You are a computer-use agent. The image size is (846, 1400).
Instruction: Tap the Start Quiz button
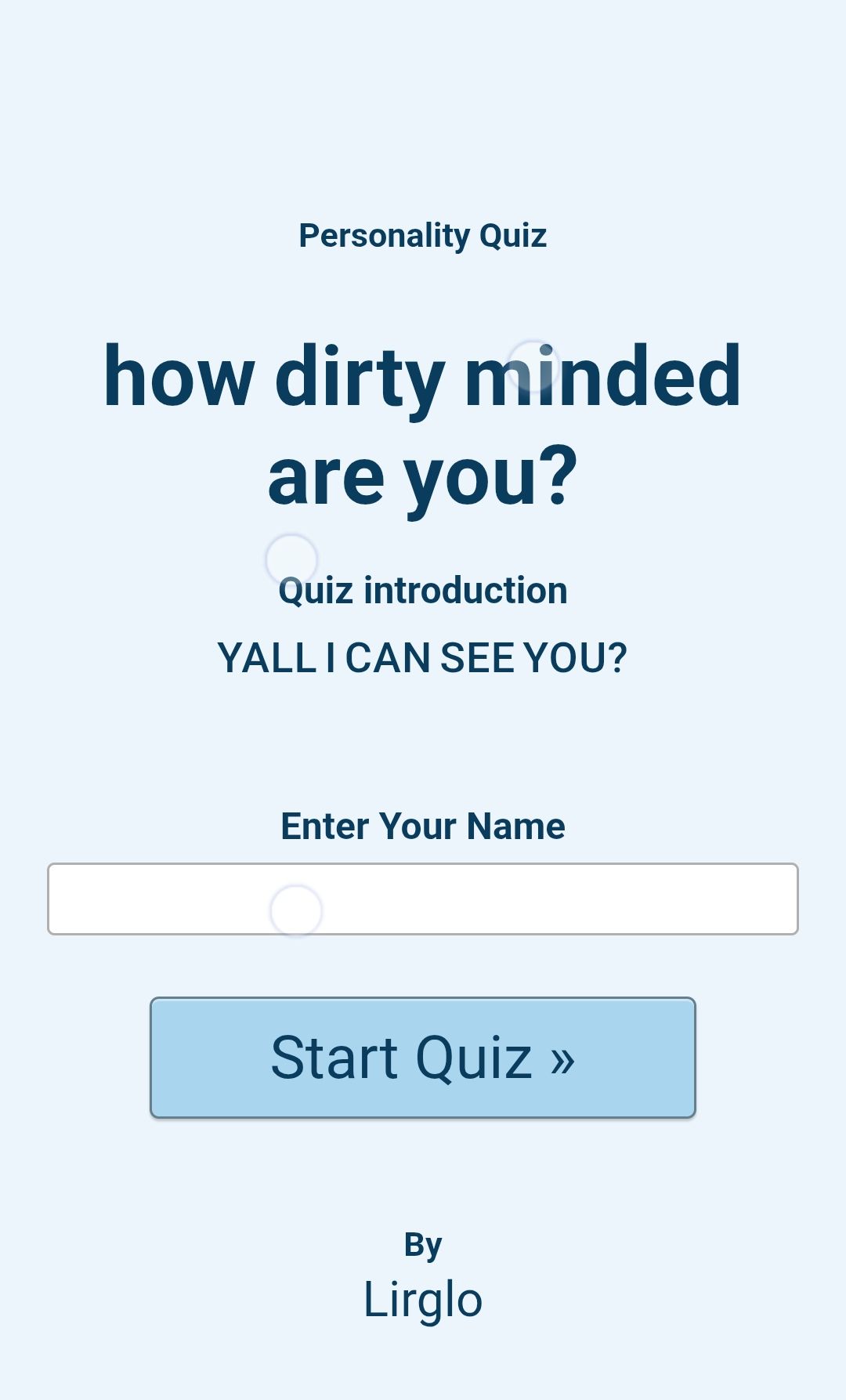pyautogui.click(x=423, y=1057)
